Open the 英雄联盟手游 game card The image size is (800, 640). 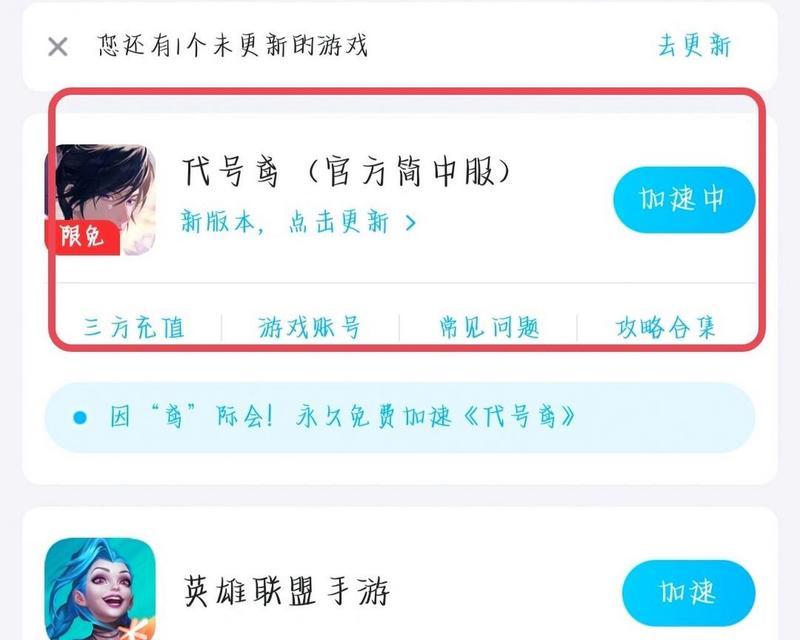290,590
